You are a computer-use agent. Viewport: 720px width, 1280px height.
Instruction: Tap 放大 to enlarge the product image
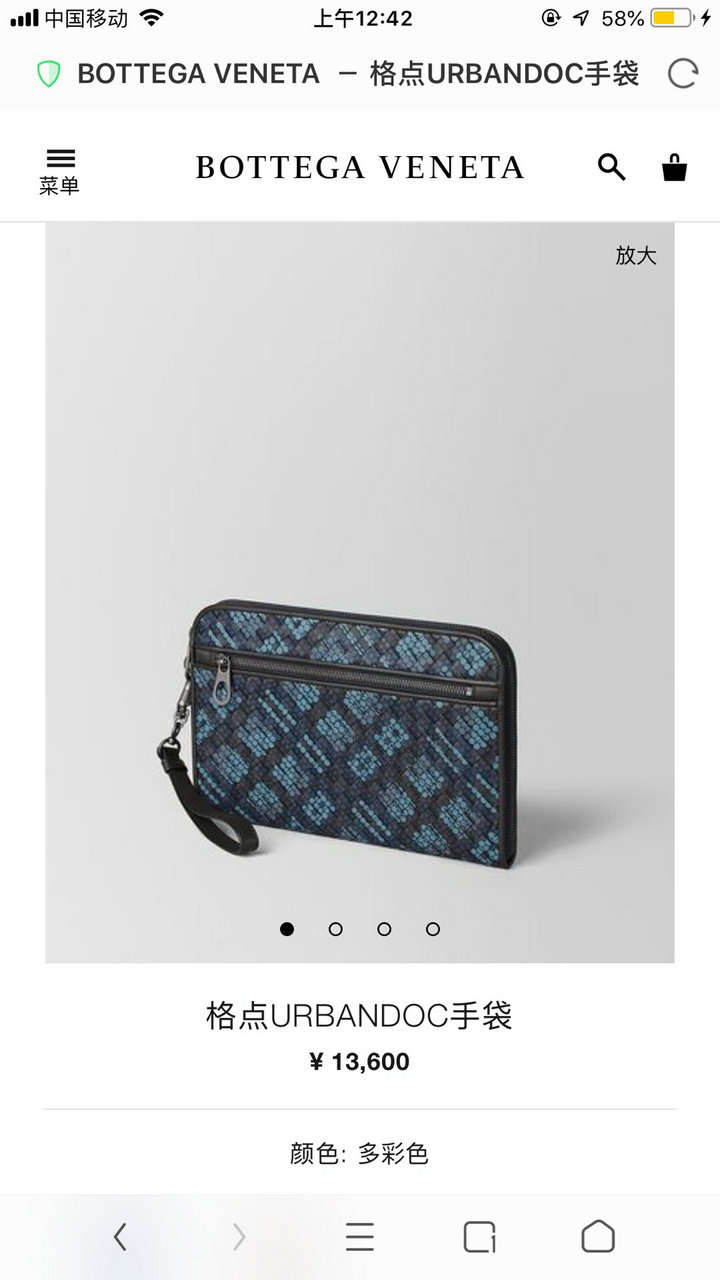click(636, 255)
